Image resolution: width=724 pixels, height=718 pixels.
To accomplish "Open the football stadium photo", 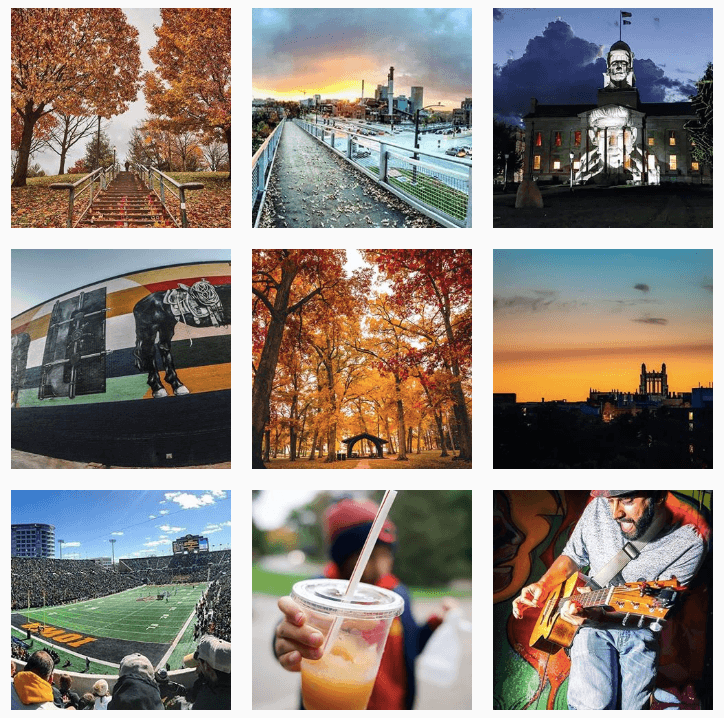I will tap(120, 600).
